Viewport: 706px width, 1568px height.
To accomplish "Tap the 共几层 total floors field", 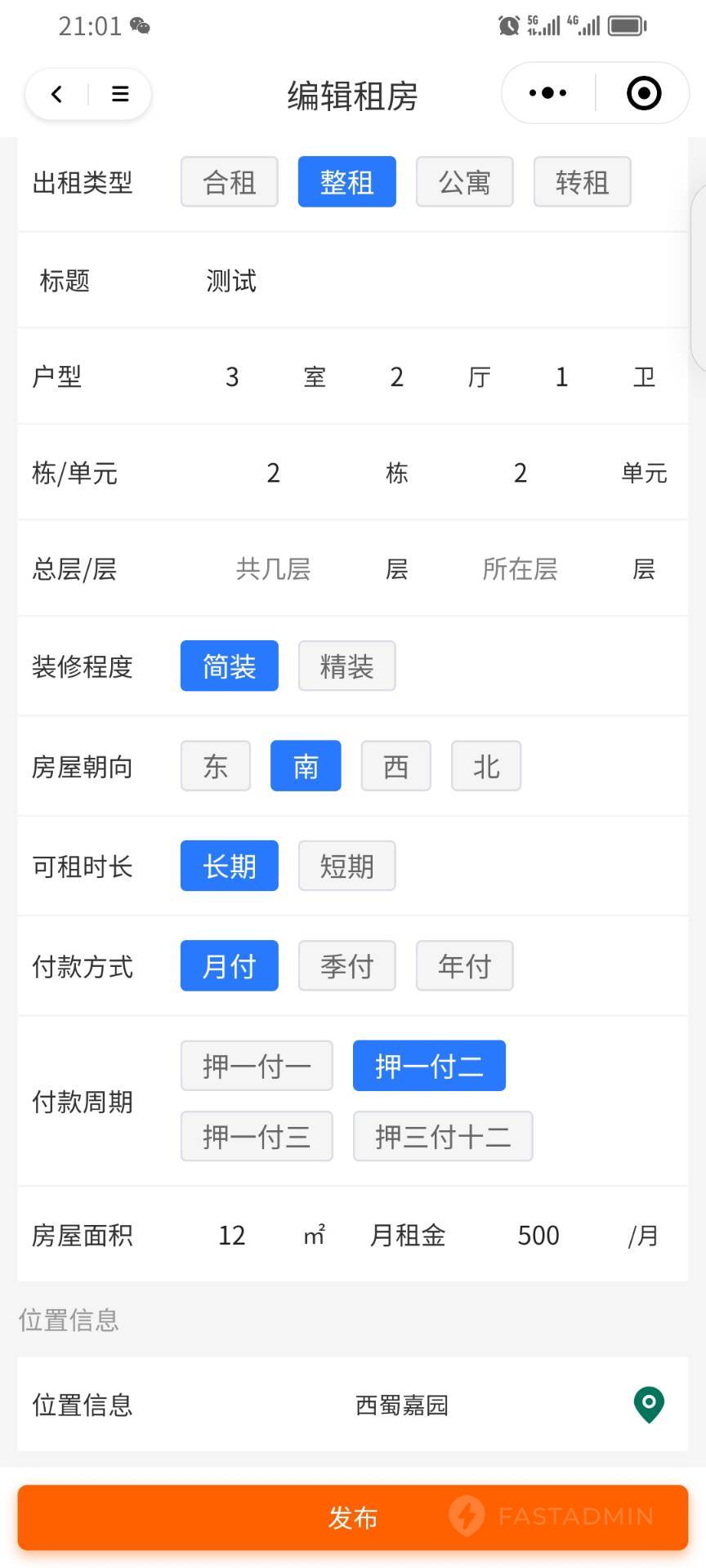I will [x=273, y=568].
